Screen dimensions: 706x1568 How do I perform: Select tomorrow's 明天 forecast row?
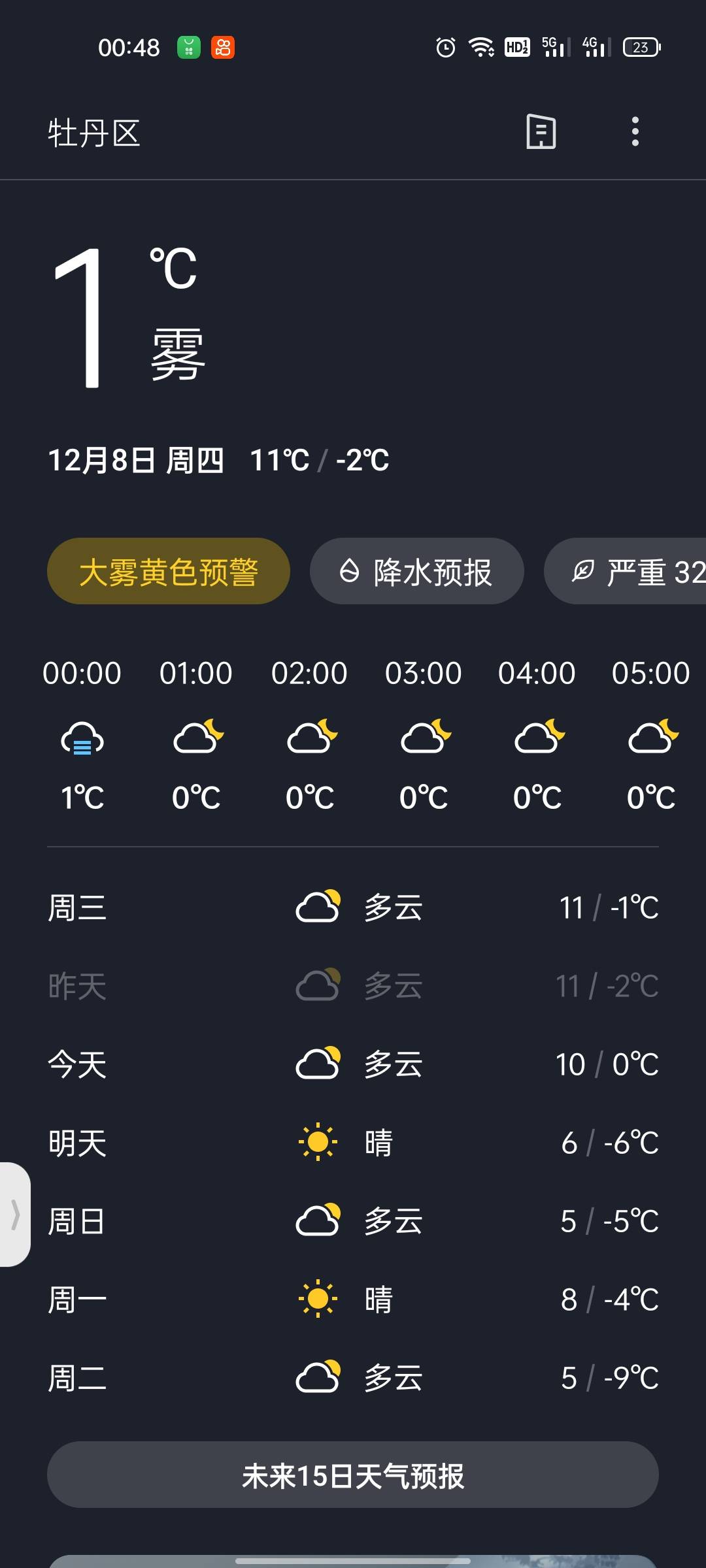(x=353, y=1143)
